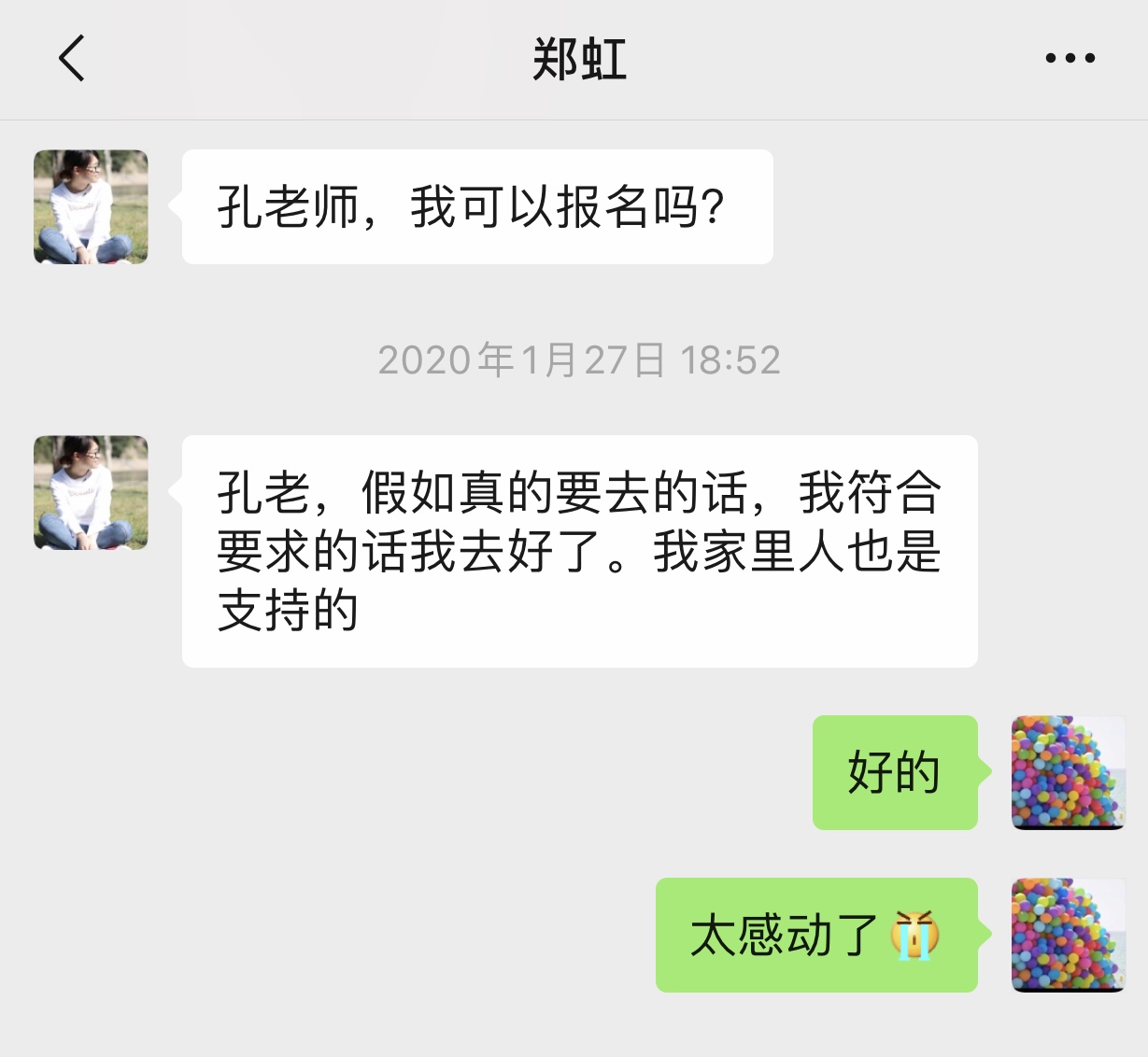This screenshot has height=1057, width=1148.
Task: Tap 郑虹's avatar beside the 假如真的要去 message
Action: point(91,492)
